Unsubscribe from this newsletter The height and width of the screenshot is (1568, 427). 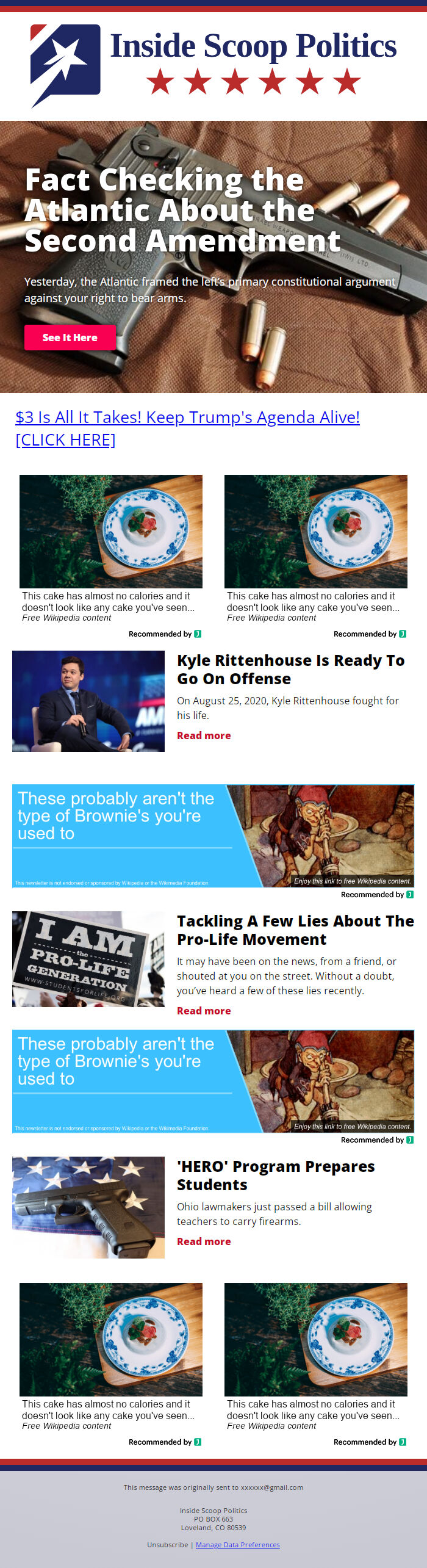[x=167, y=1545]
